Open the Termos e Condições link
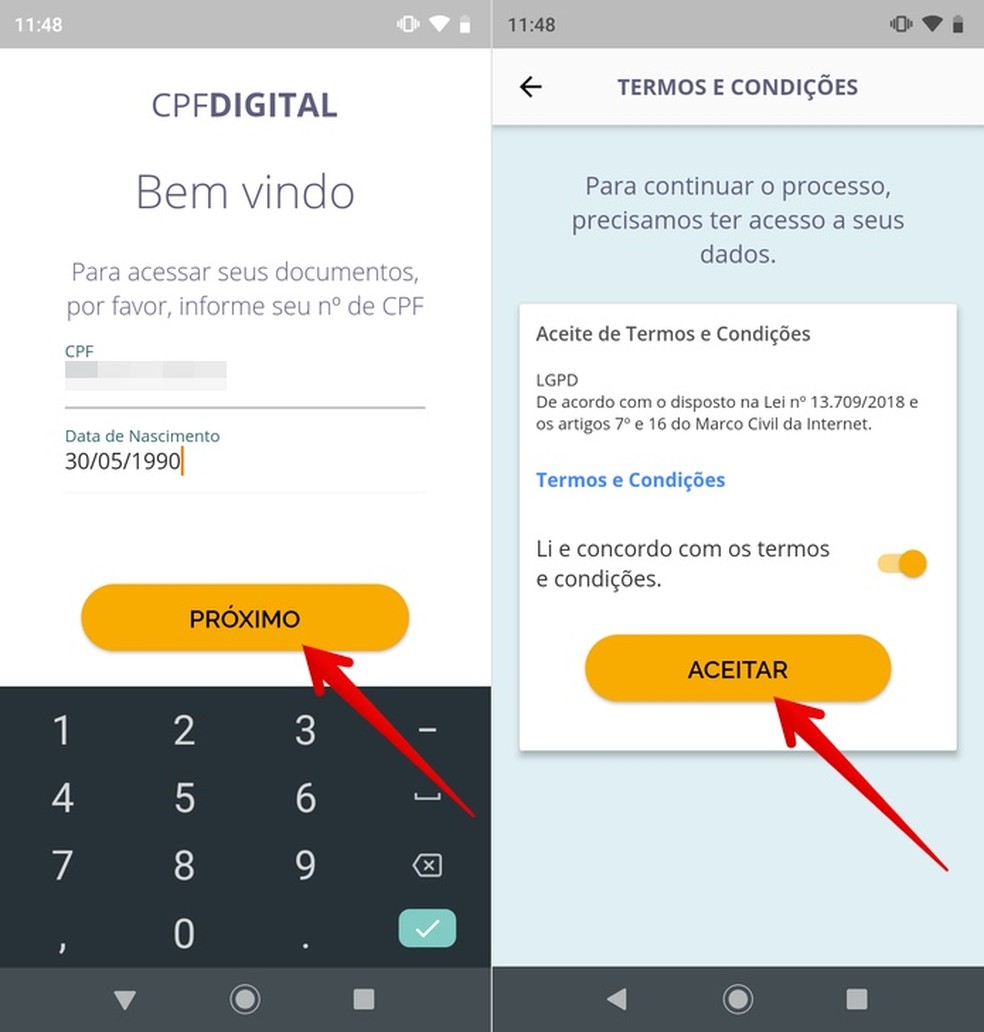 (x=630, y=480)
